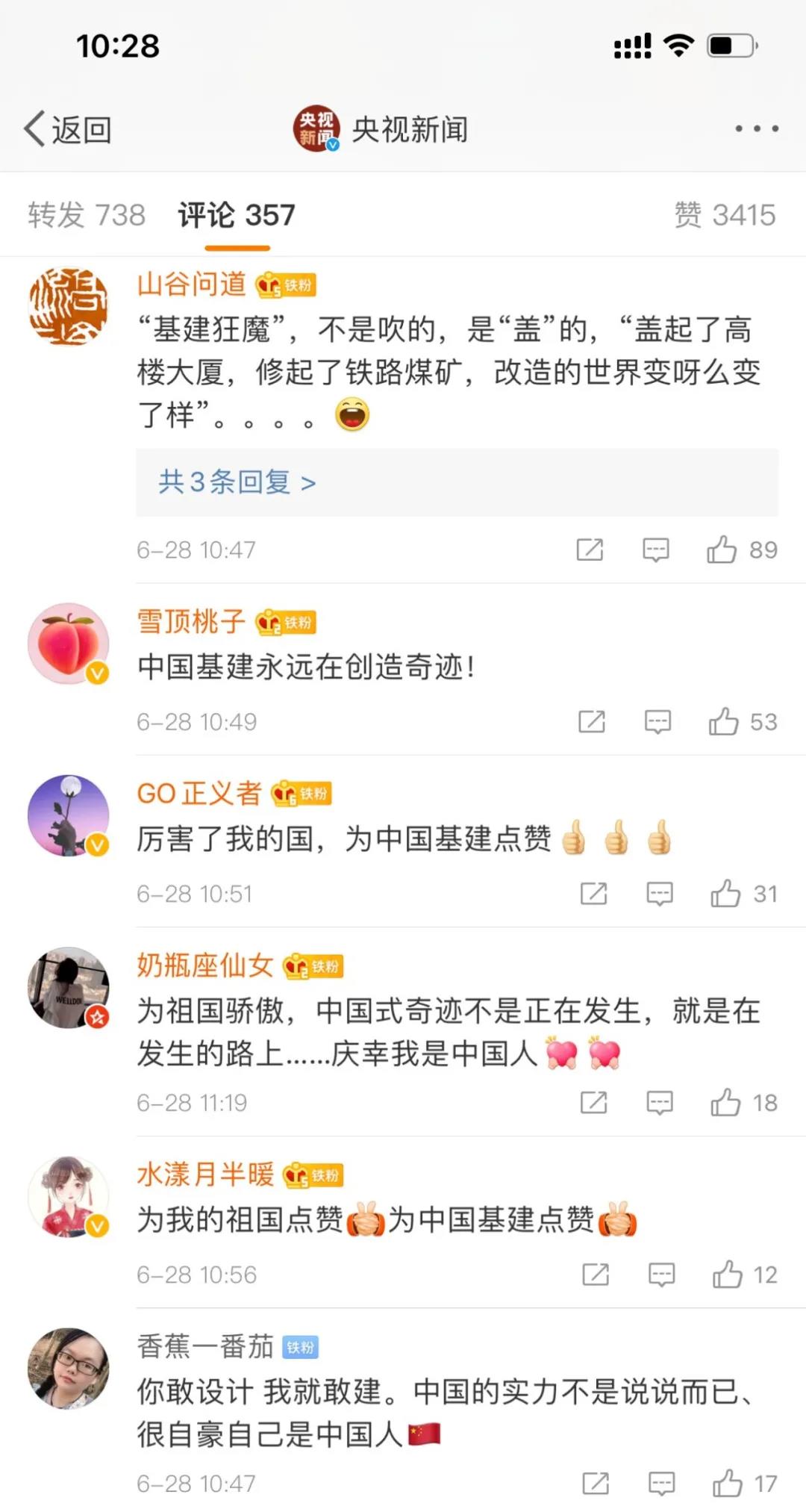Like 奶瓶座仙女's comment
The width and height of the screenshot is (806, 1512).
[725, 1102]
